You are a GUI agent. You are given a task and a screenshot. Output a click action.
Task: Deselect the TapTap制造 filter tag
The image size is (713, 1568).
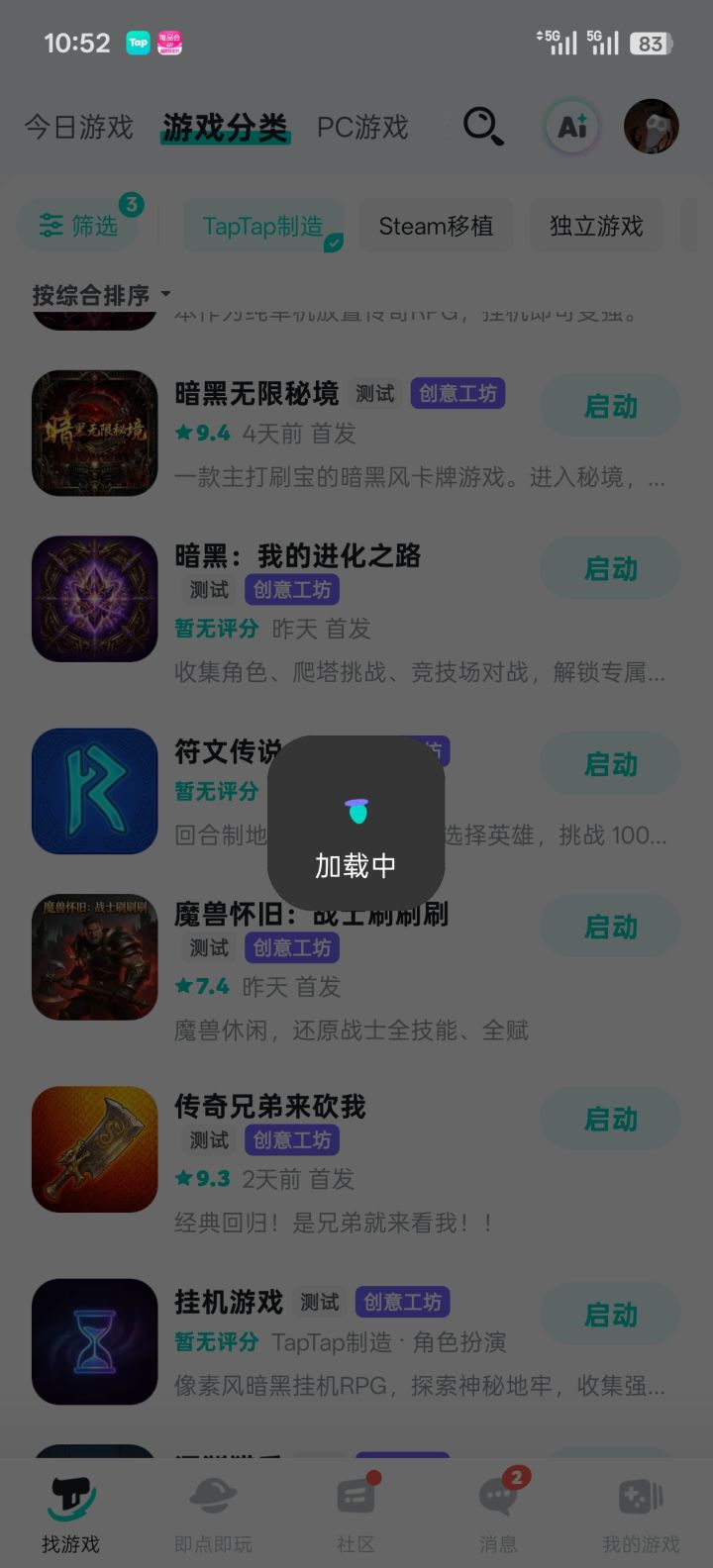pos(263,225)
